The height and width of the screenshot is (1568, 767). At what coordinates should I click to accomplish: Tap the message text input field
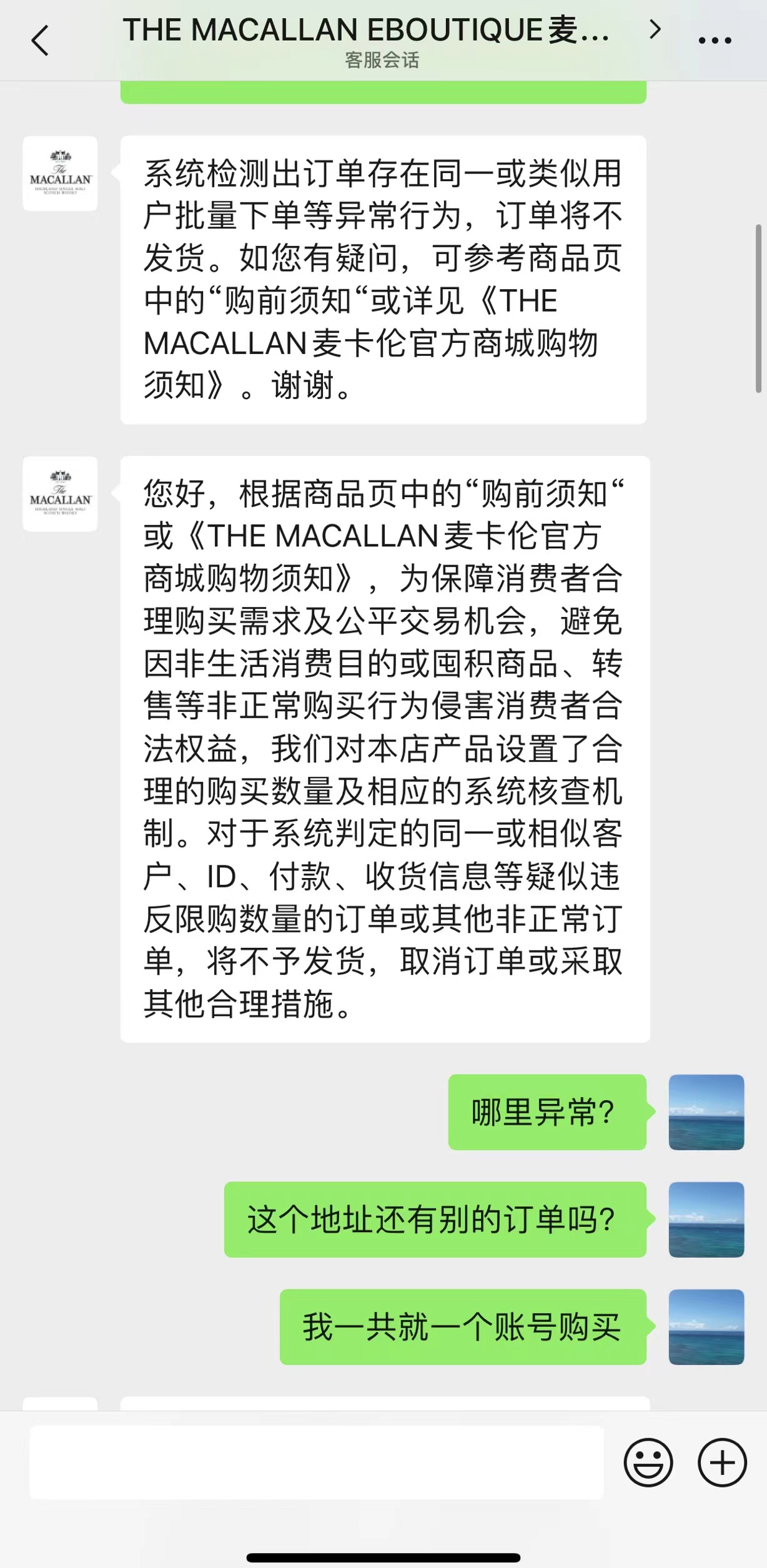[x=316, y=1462]
